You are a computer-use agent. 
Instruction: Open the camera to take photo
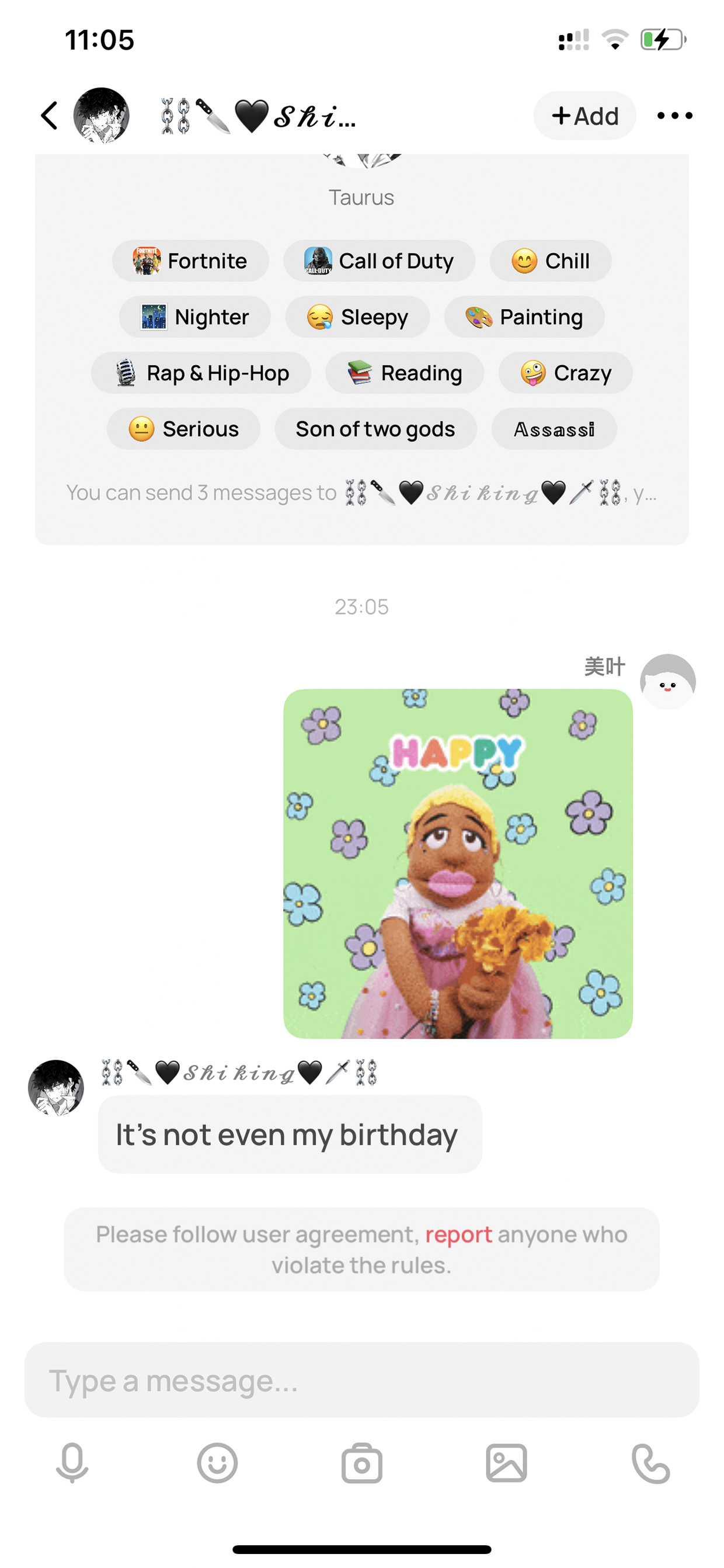tap(362, 1463)
